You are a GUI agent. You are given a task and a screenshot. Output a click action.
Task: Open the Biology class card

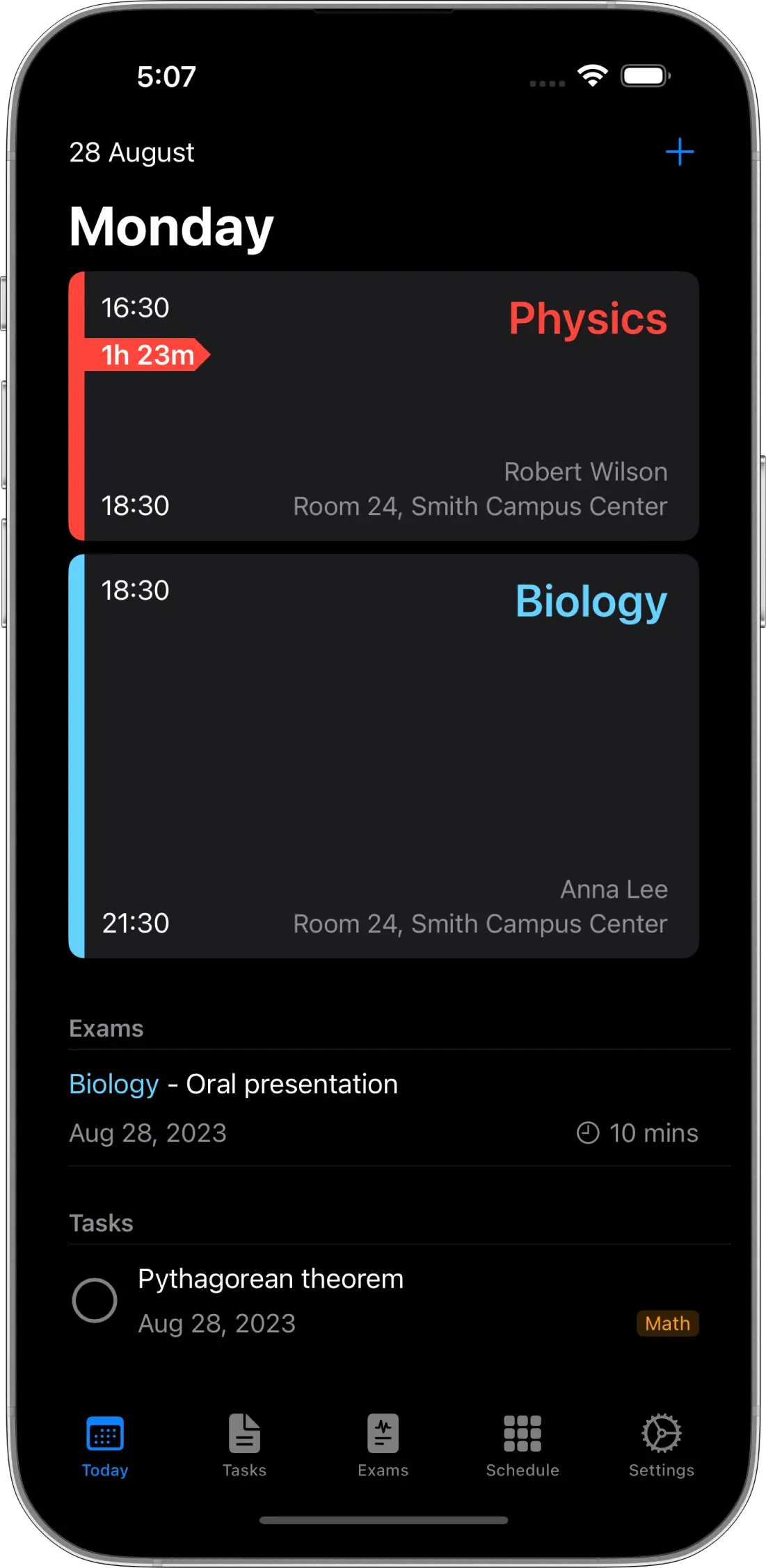click(384, 756)
